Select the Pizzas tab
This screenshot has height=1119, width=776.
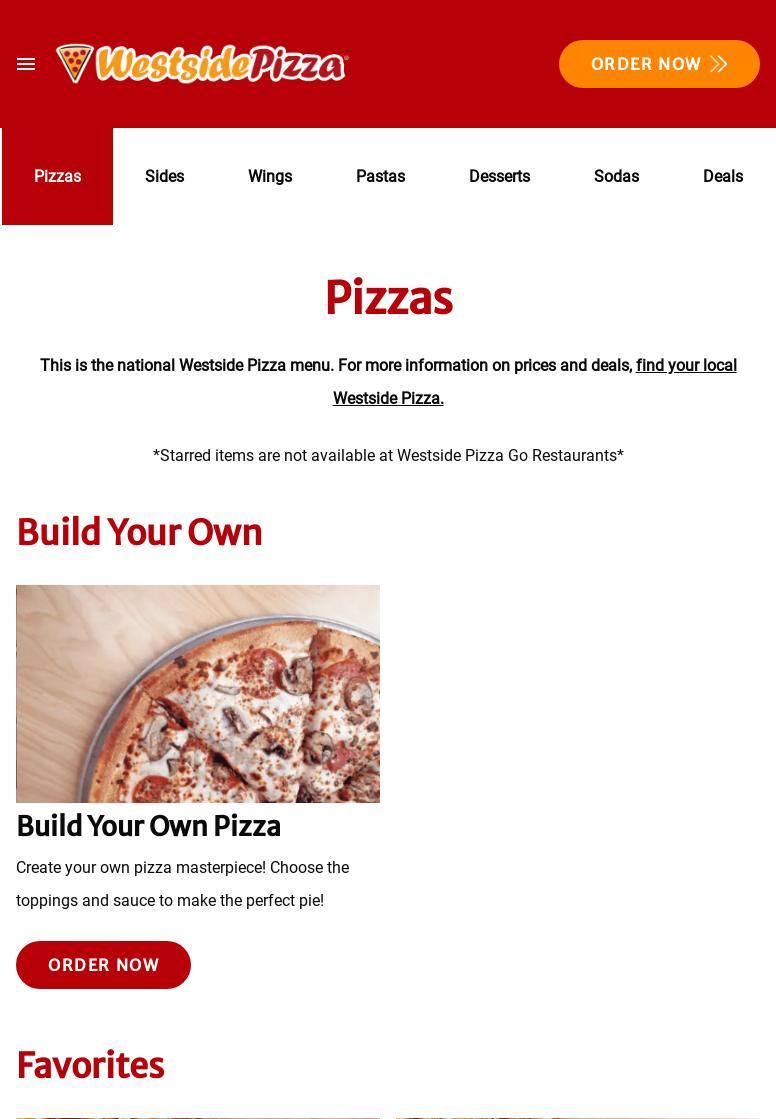pos(57,176)
